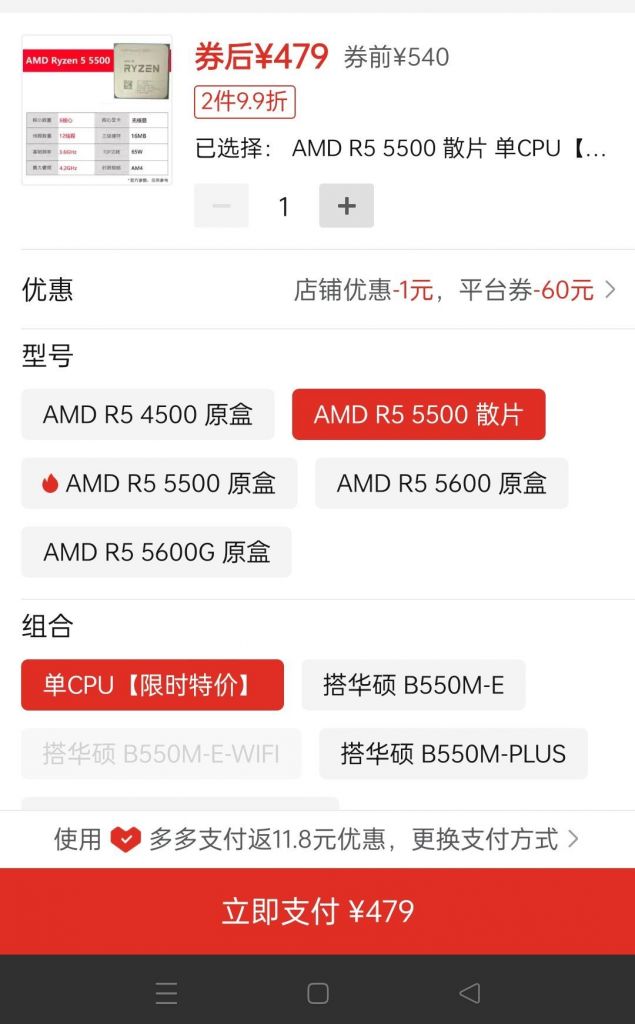
Task: Open the product thumbnail image
Action: [97, 110]
